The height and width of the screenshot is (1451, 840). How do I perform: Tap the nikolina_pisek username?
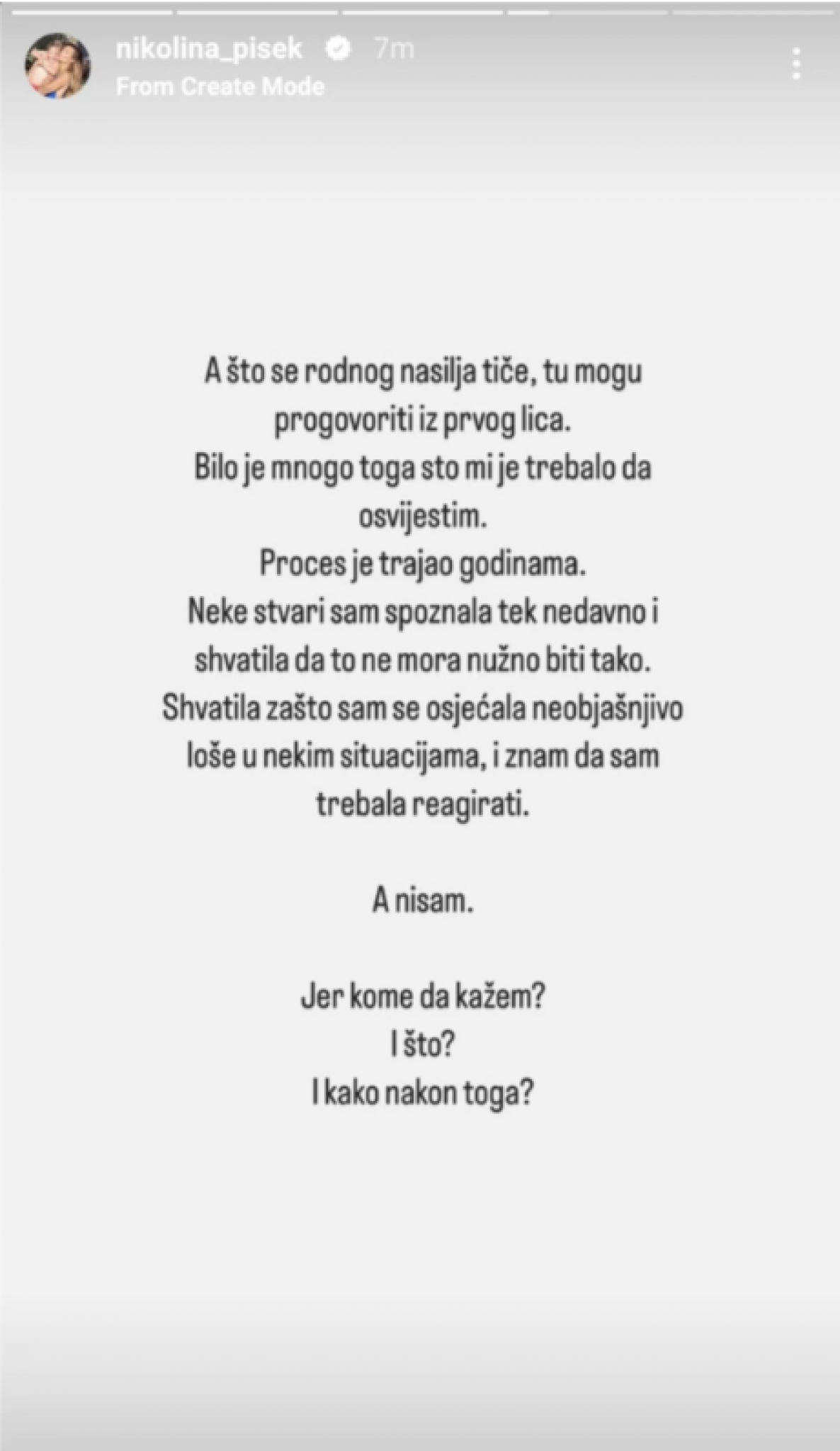[x=210, y=49]
